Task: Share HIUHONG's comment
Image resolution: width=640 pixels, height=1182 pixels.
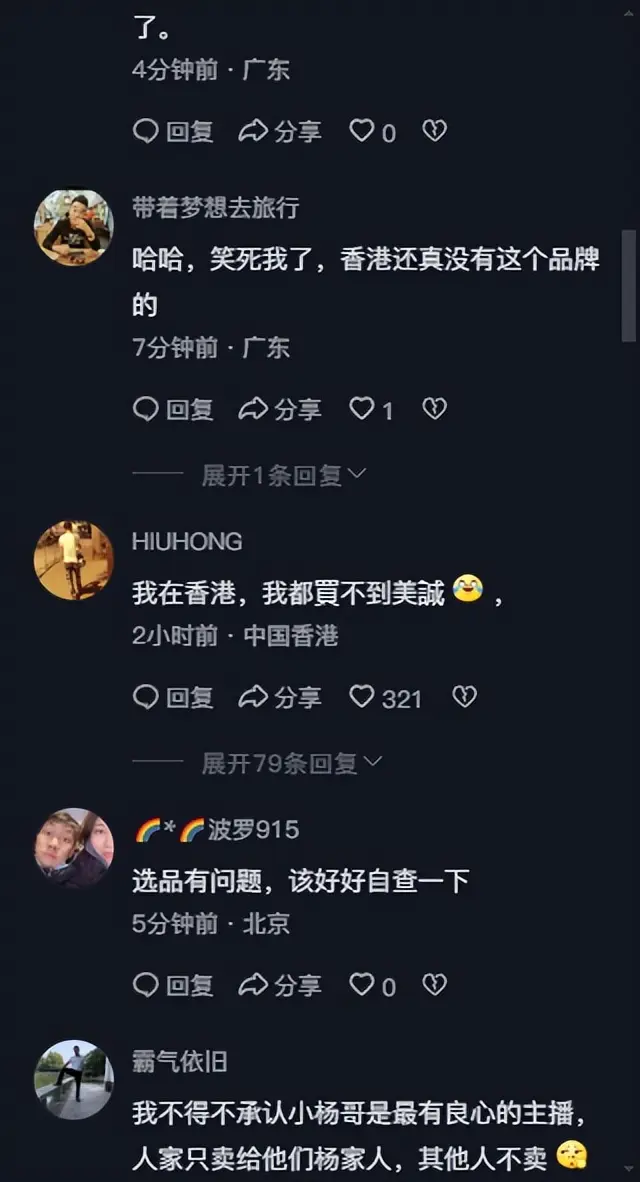Action: tap(280, 697)
